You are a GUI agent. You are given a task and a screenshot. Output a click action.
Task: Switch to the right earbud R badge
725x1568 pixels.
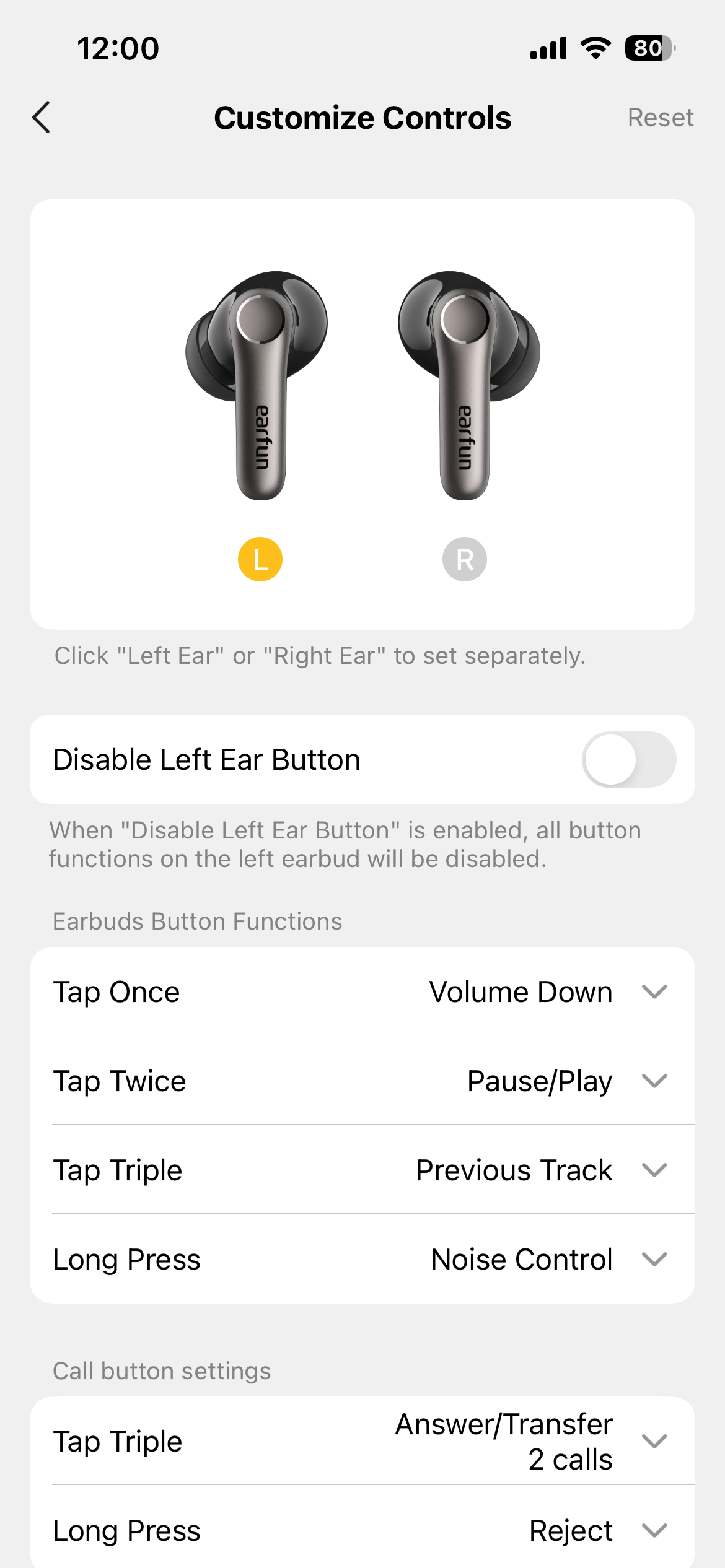coord(465,559)
